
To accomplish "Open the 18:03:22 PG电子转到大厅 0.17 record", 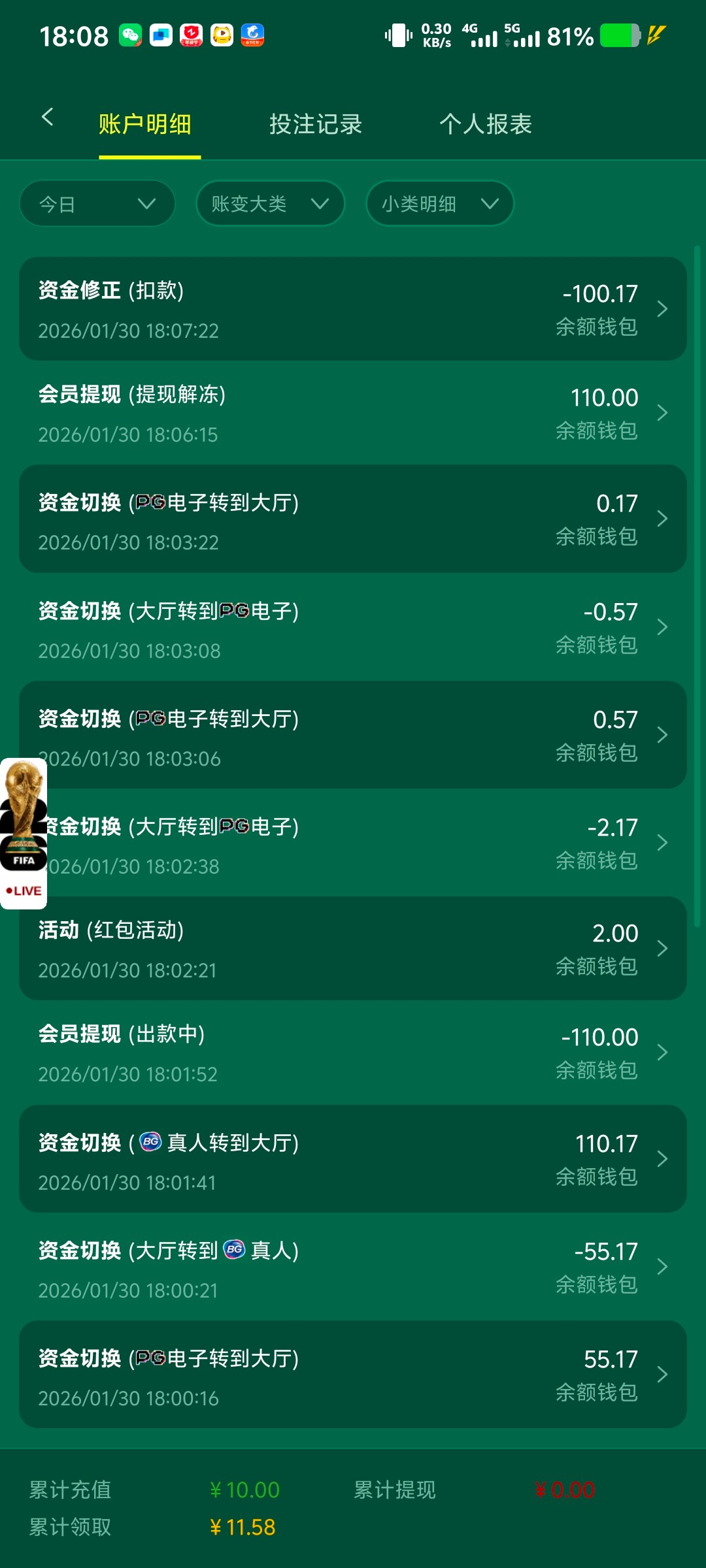I will [x=353, y=519].
